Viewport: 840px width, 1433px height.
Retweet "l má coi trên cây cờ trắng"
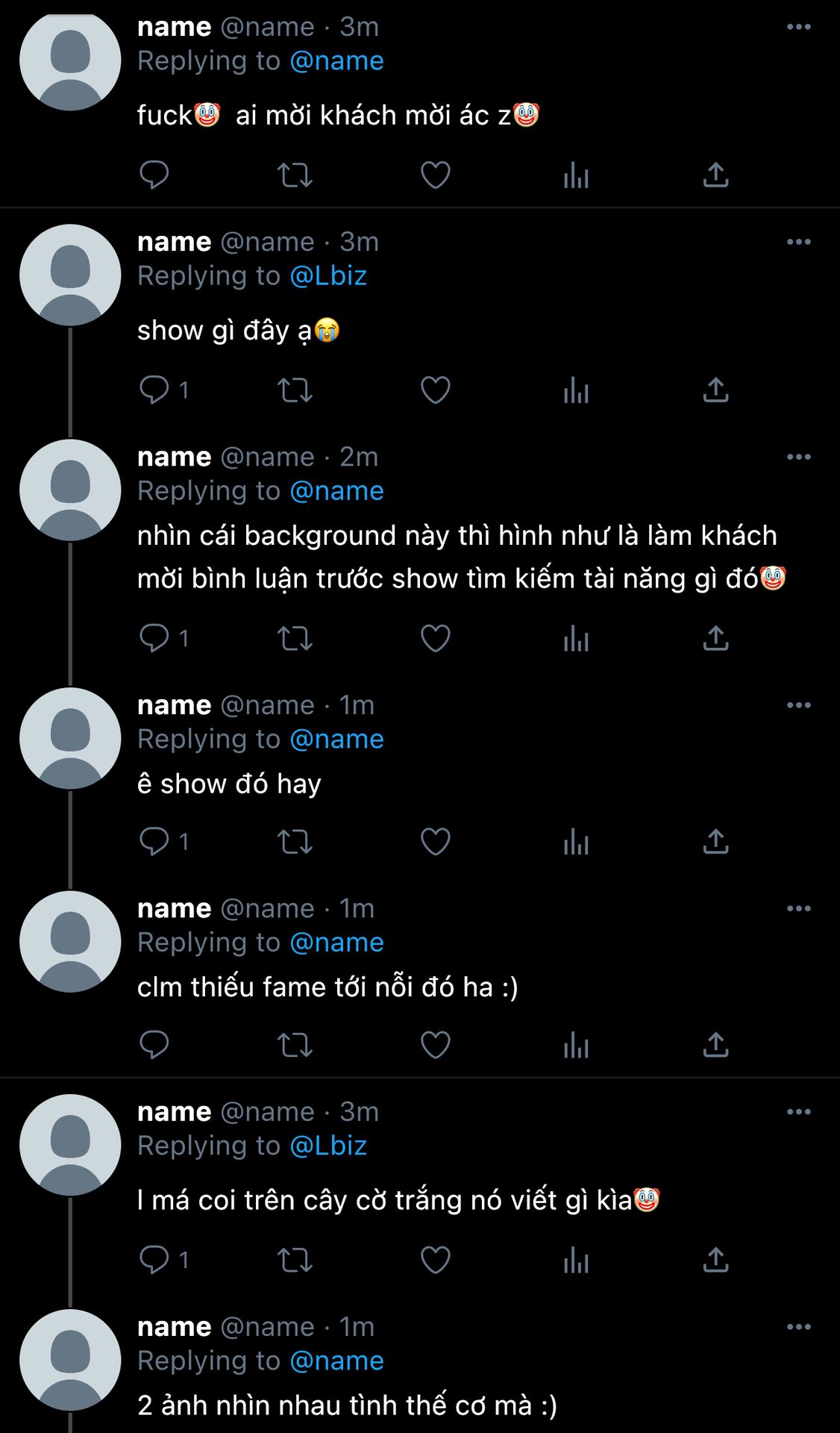click(x=295, y=1260)
